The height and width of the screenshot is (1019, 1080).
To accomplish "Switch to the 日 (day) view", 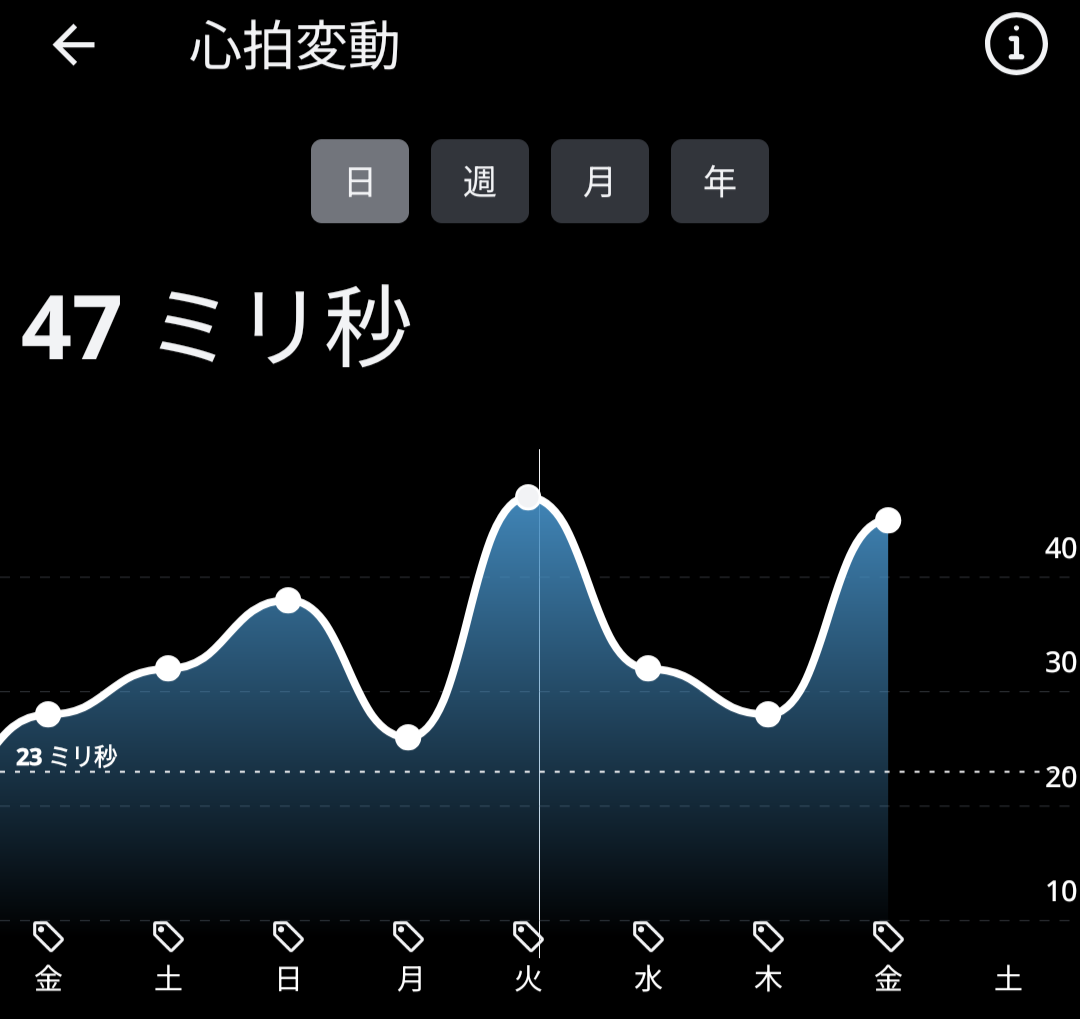I will coord(360,181).
